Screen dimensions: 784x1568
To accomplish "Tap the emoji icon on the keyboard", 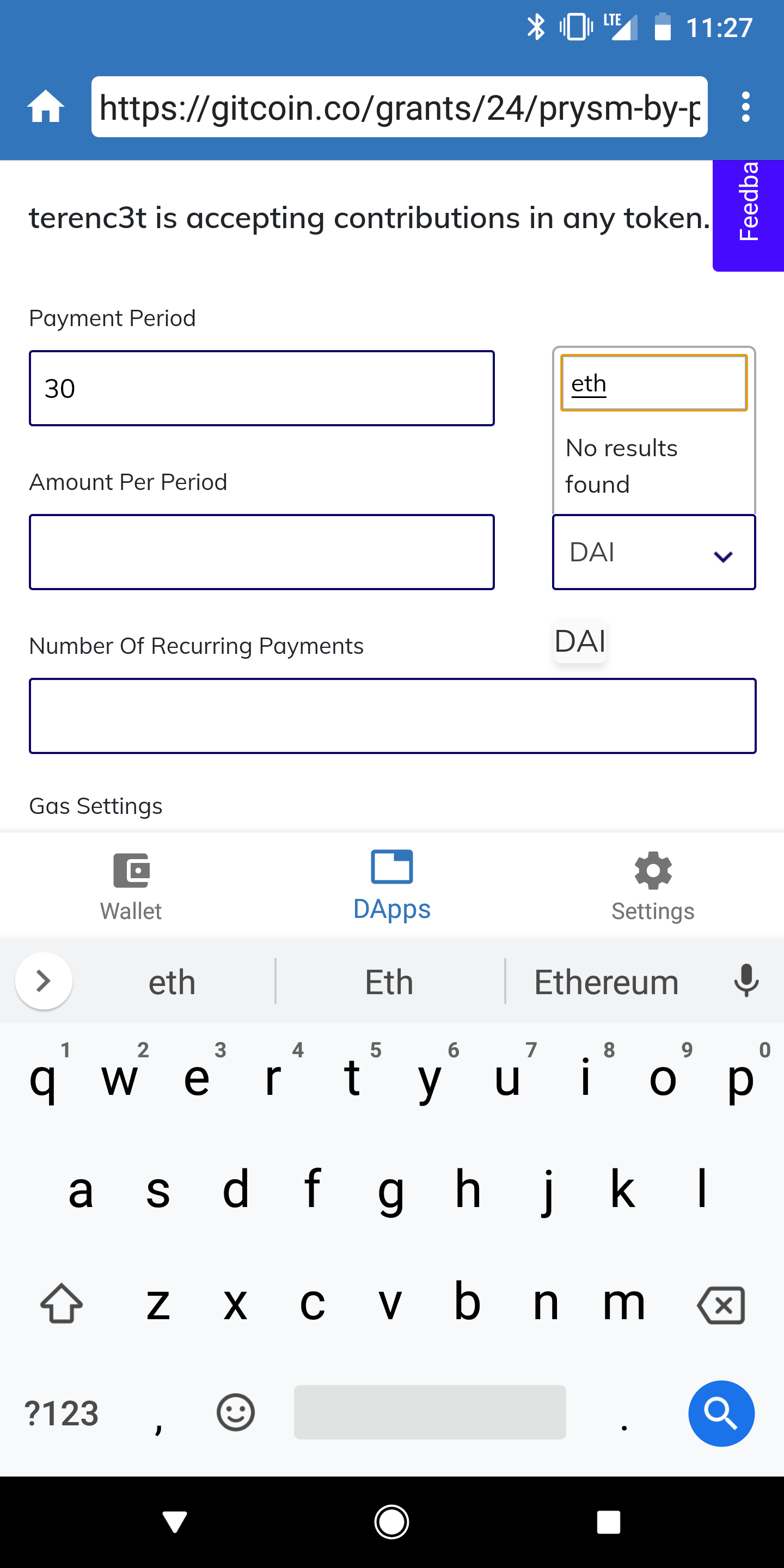I will click(235, 1413).
